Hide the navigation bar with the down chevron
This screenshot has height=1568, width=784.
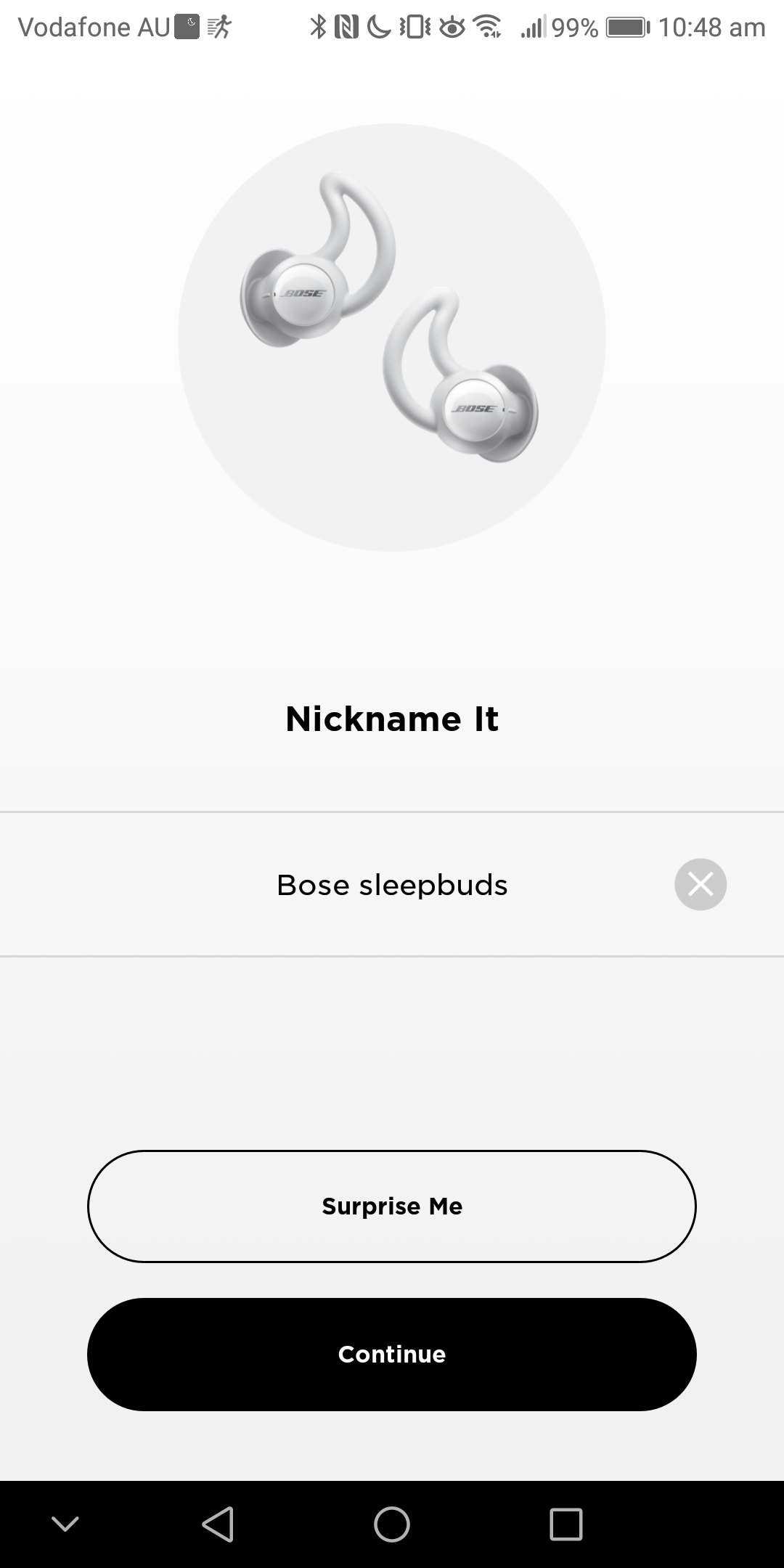(65, 1524)
